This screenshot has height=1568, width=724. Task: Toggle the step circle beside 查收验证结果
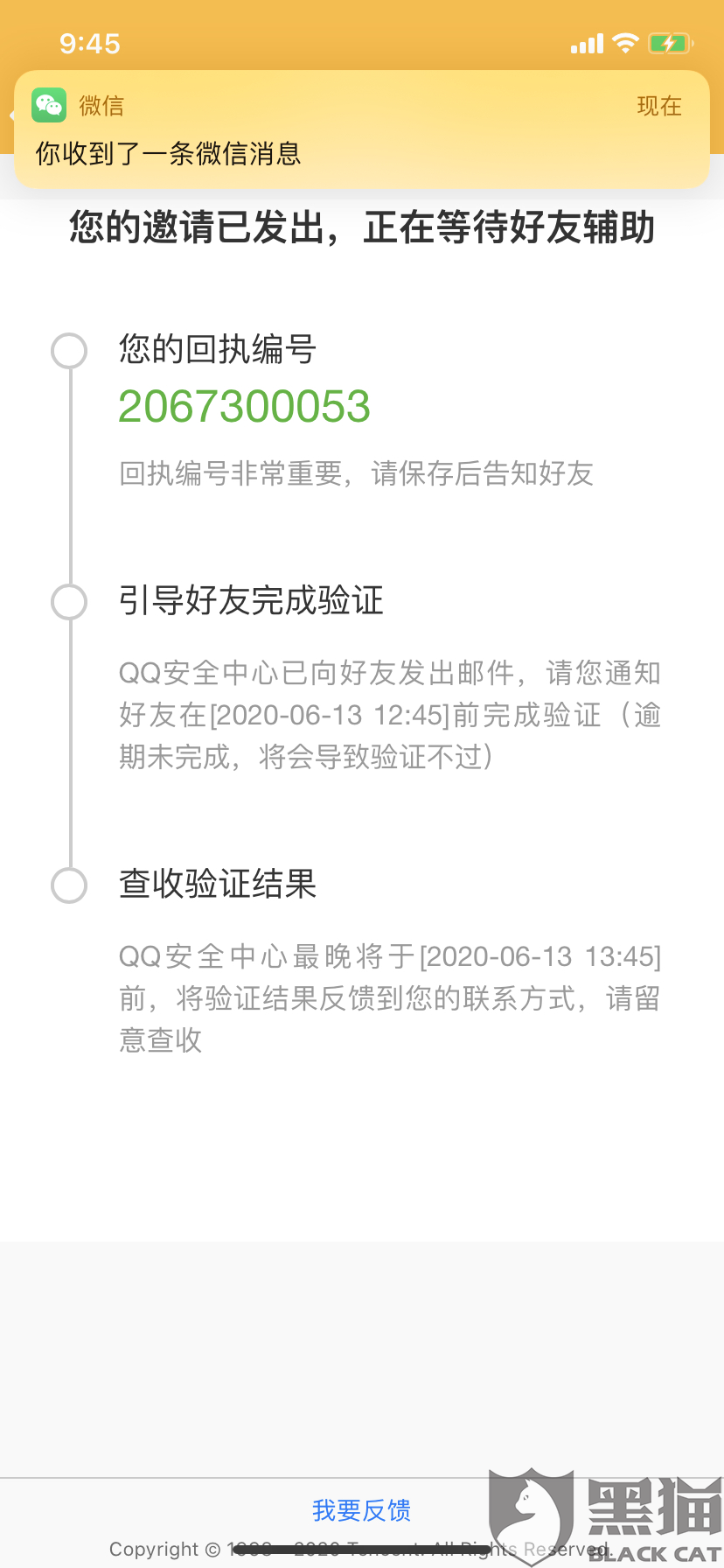click(x=69, y=885)
